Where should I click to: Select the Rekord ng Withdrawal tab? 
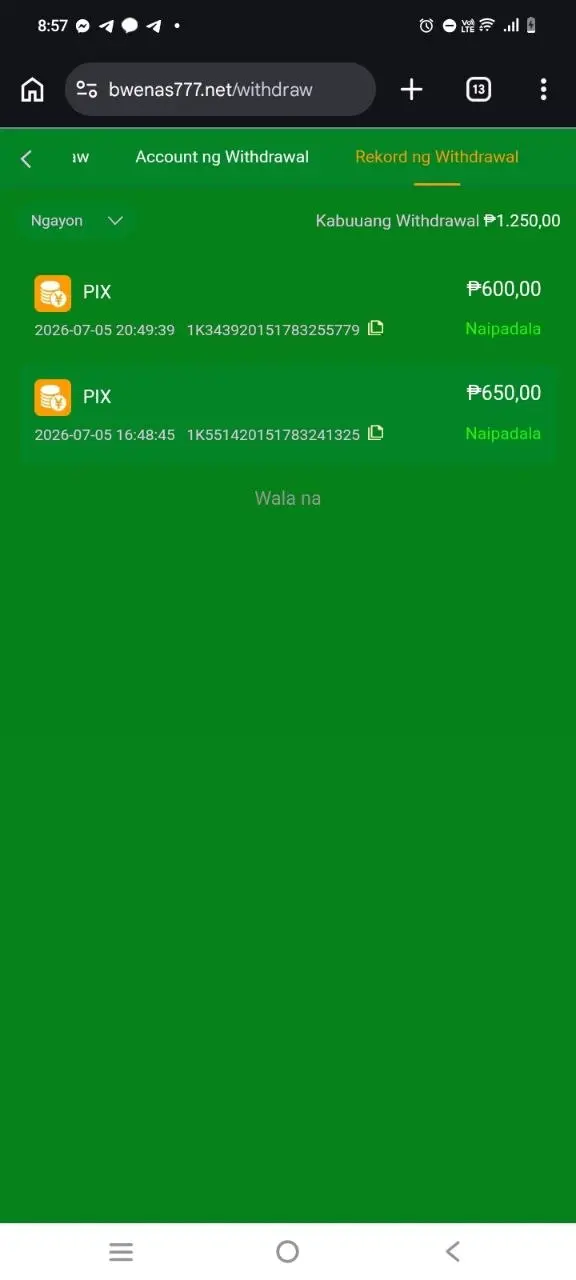437,157
